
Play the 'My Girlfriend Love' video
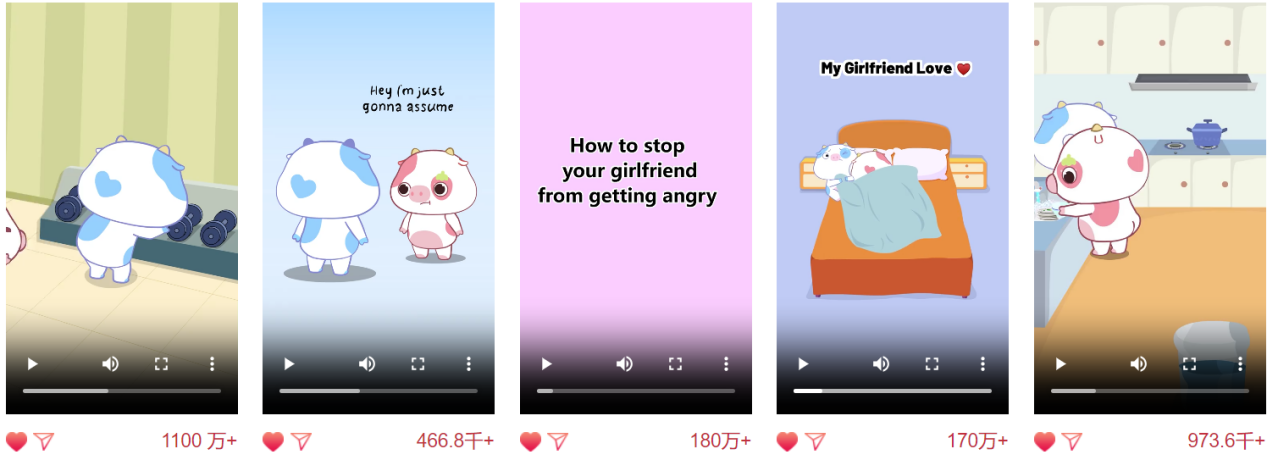[x=803, y=364]
